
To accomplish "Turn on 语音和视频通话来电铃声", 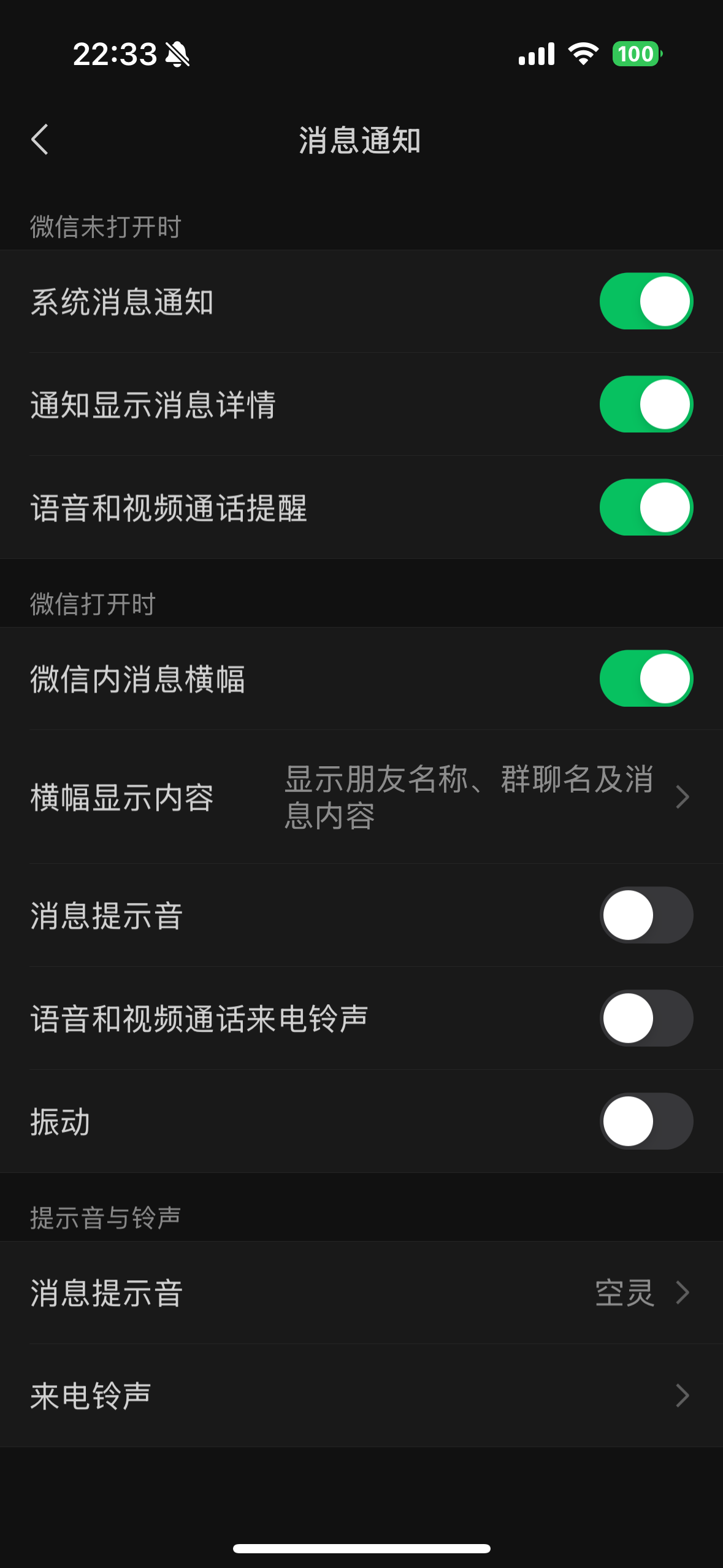I will coord(646,1018).
